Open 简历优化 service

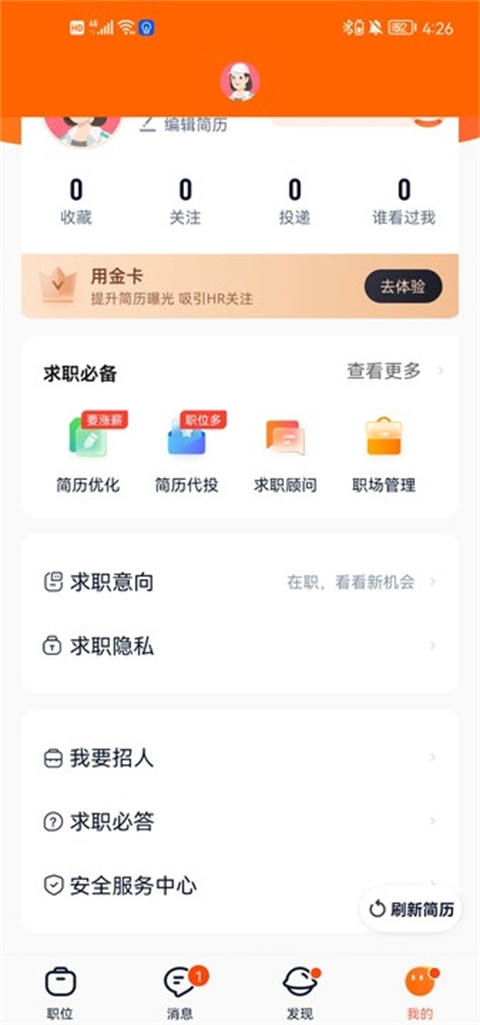click(x=88, y=453)
